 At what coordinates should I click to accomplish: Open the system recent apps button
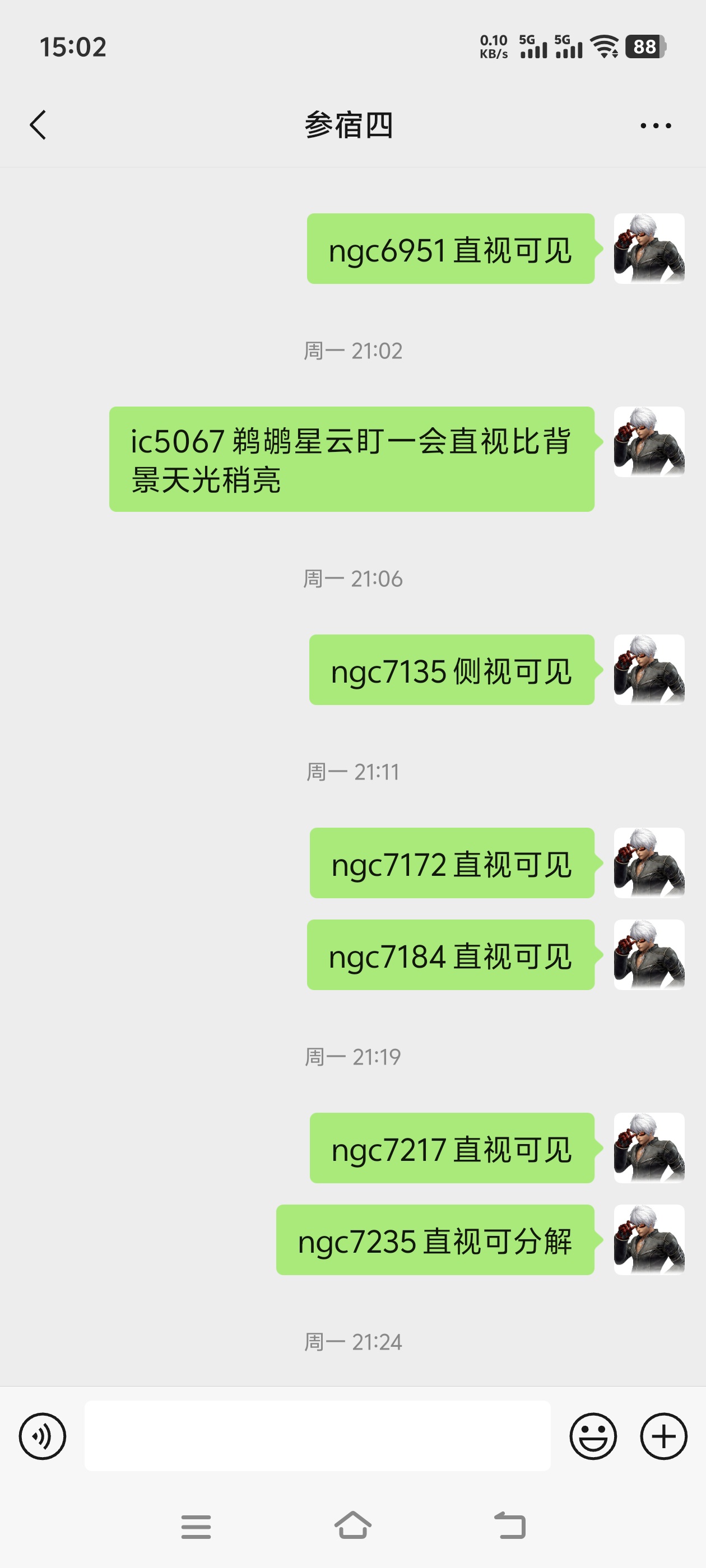point(196,1526)
